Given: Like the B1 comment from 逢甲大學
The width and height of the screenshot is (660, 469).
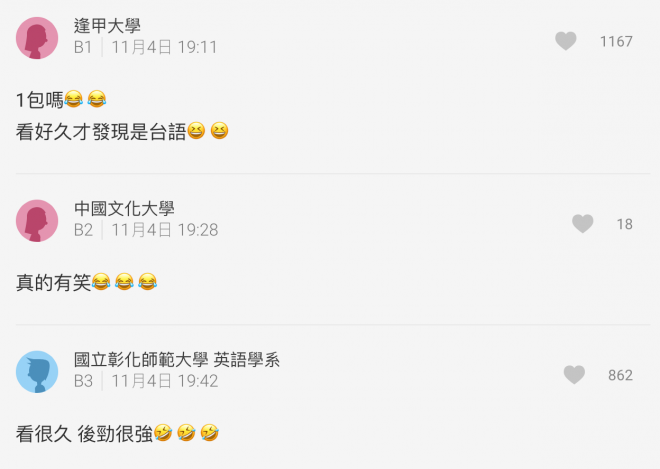Looking at the screenshot, I should tap(566, 41).
